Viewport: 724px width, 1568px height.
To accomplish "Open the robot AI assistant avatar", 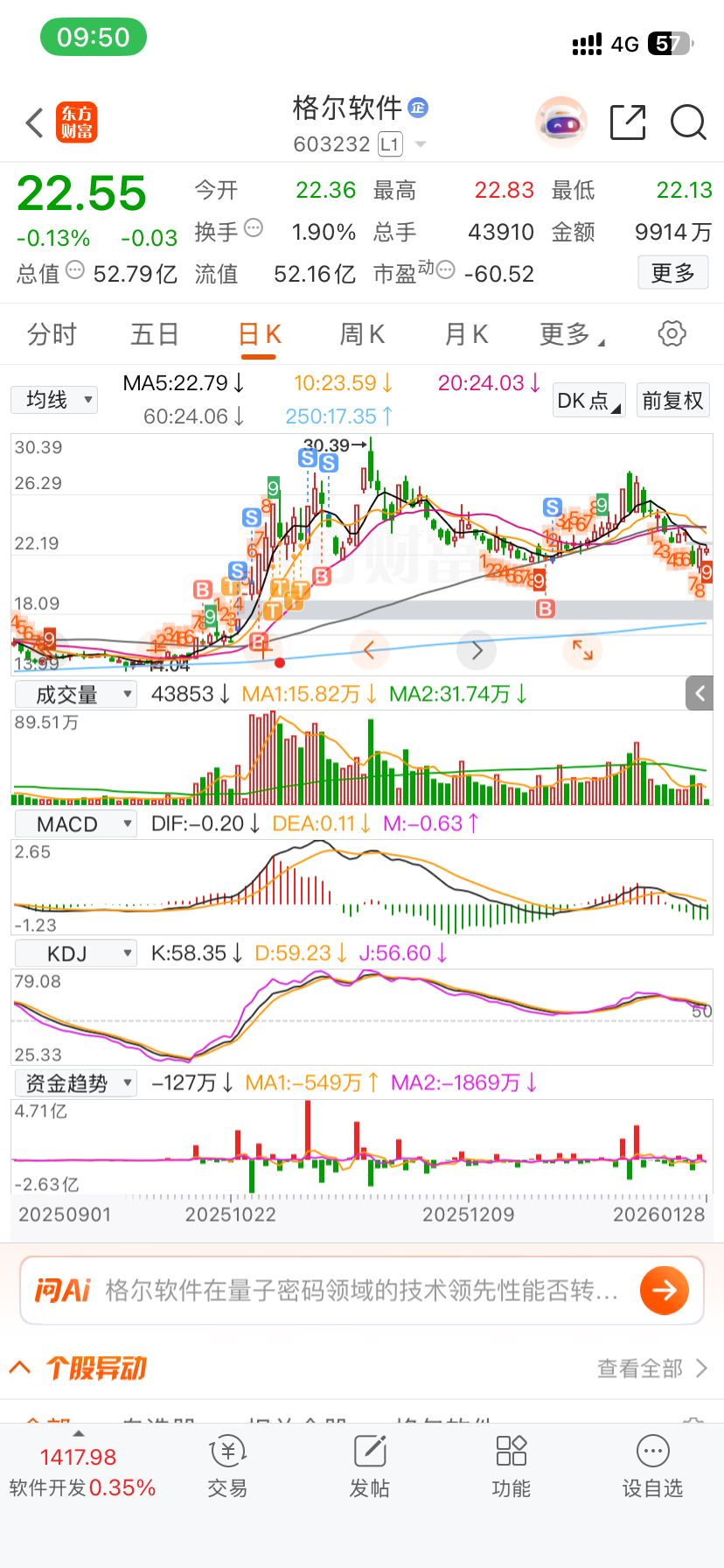I will tap(560, 122).
